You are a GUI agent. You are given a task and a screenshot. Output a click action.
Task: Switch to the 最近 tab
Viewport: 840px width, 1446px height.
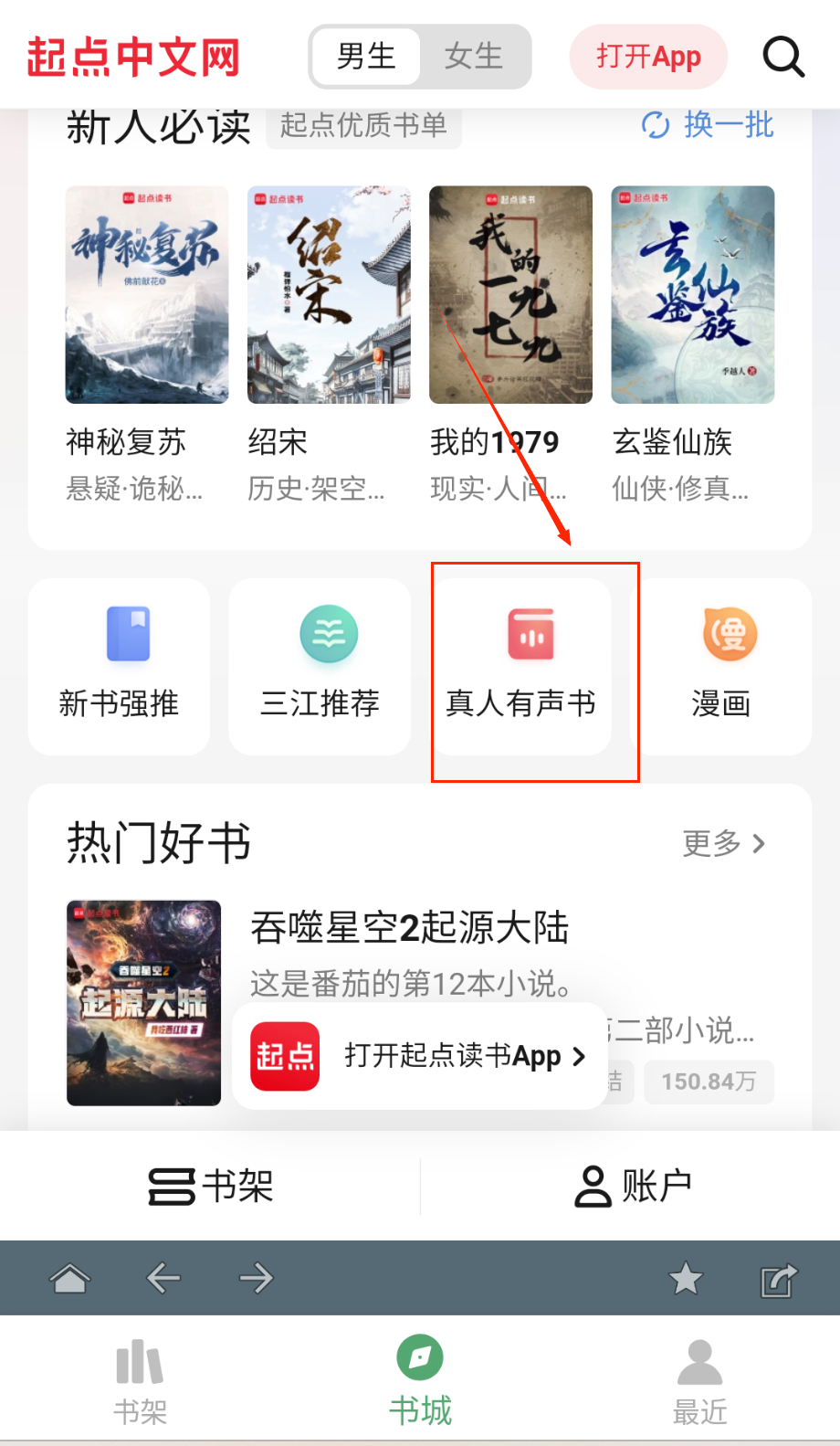coord(699,1381)
